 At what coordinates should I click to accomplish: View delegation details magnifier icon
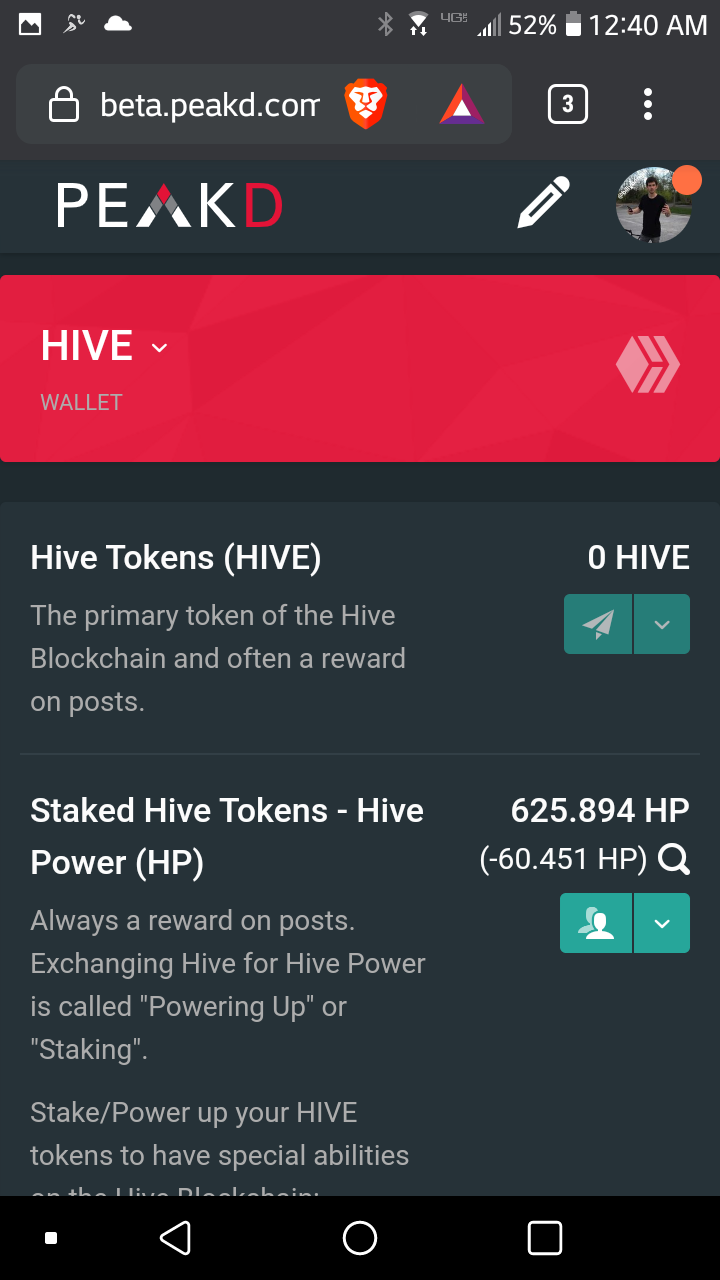pos(675,859)
